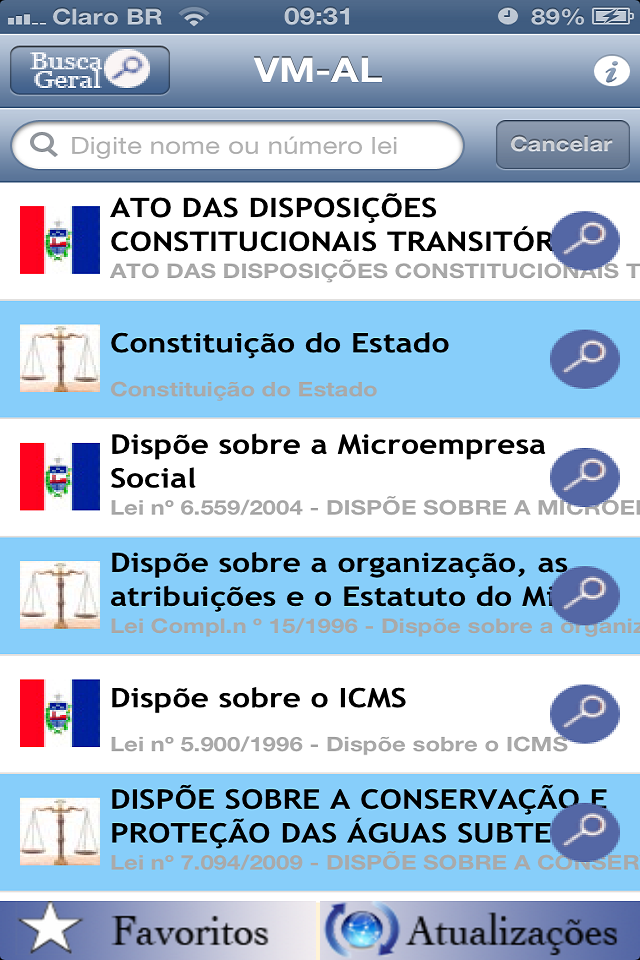640x960 pixels.
Task: Switch to the Atualizações tab
Action: tap(480, 930)
